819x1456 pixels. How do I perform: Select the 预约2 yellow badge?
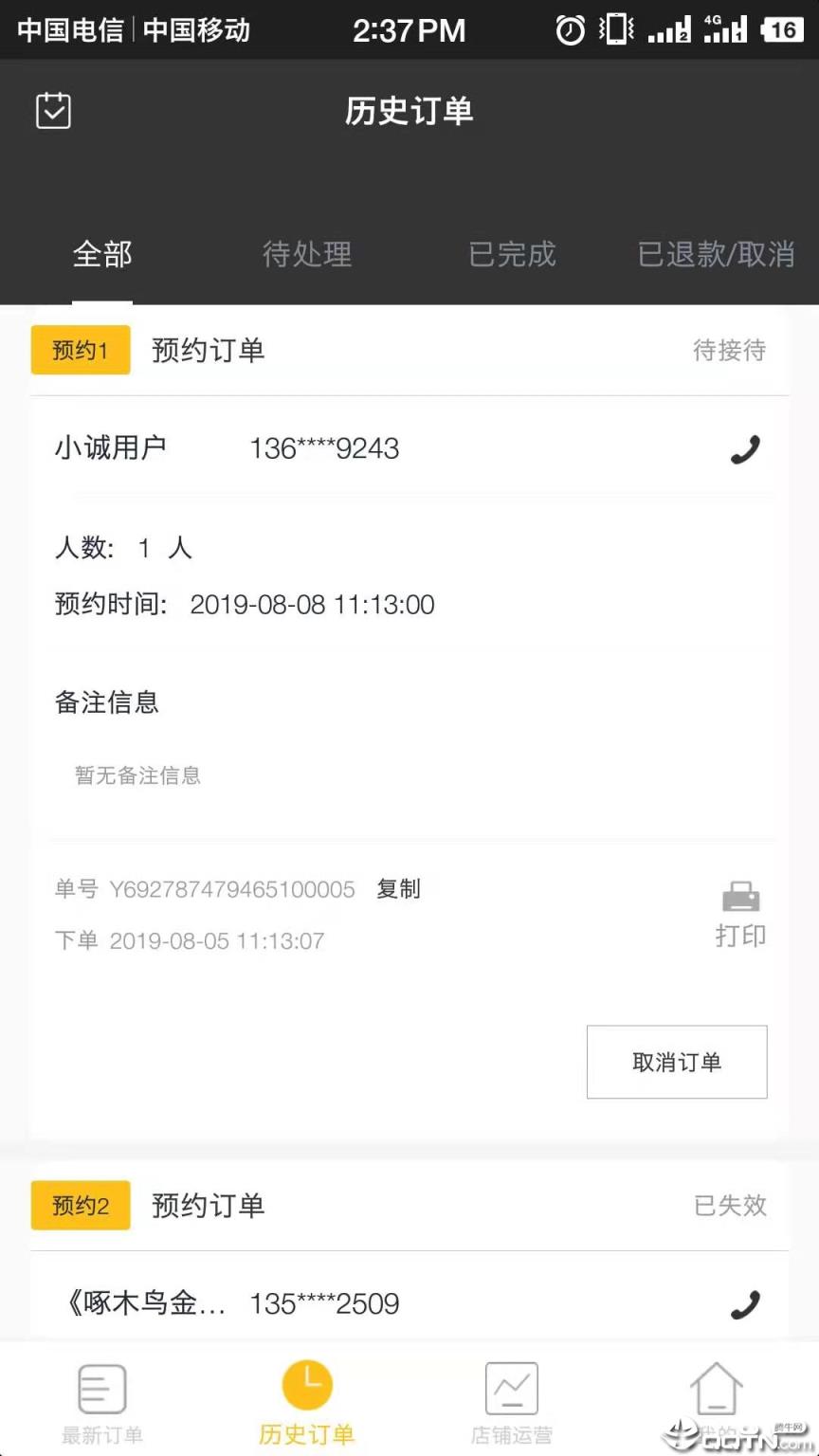80,1206
